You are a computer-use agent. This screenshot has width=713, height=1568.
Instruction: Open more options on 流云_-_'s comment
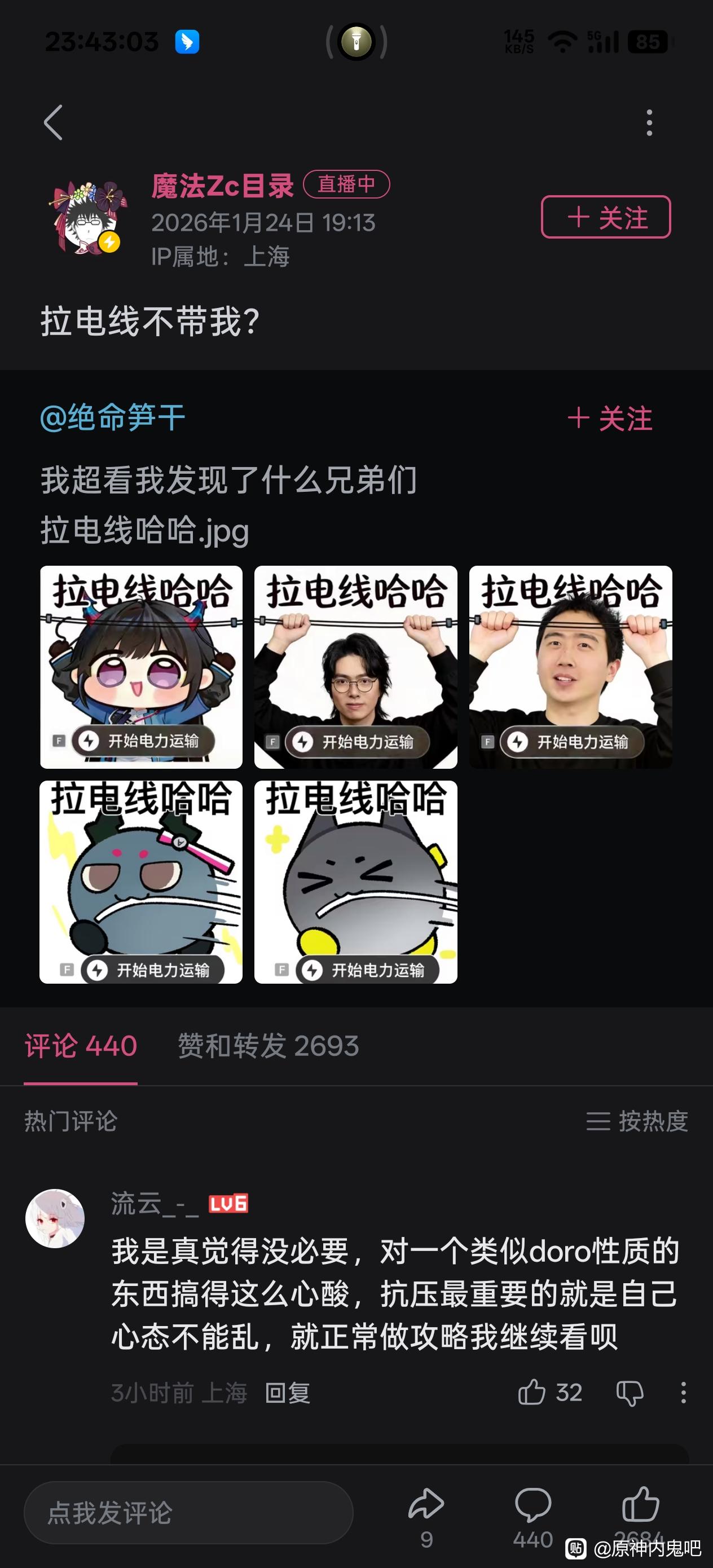coord(683,1393)
